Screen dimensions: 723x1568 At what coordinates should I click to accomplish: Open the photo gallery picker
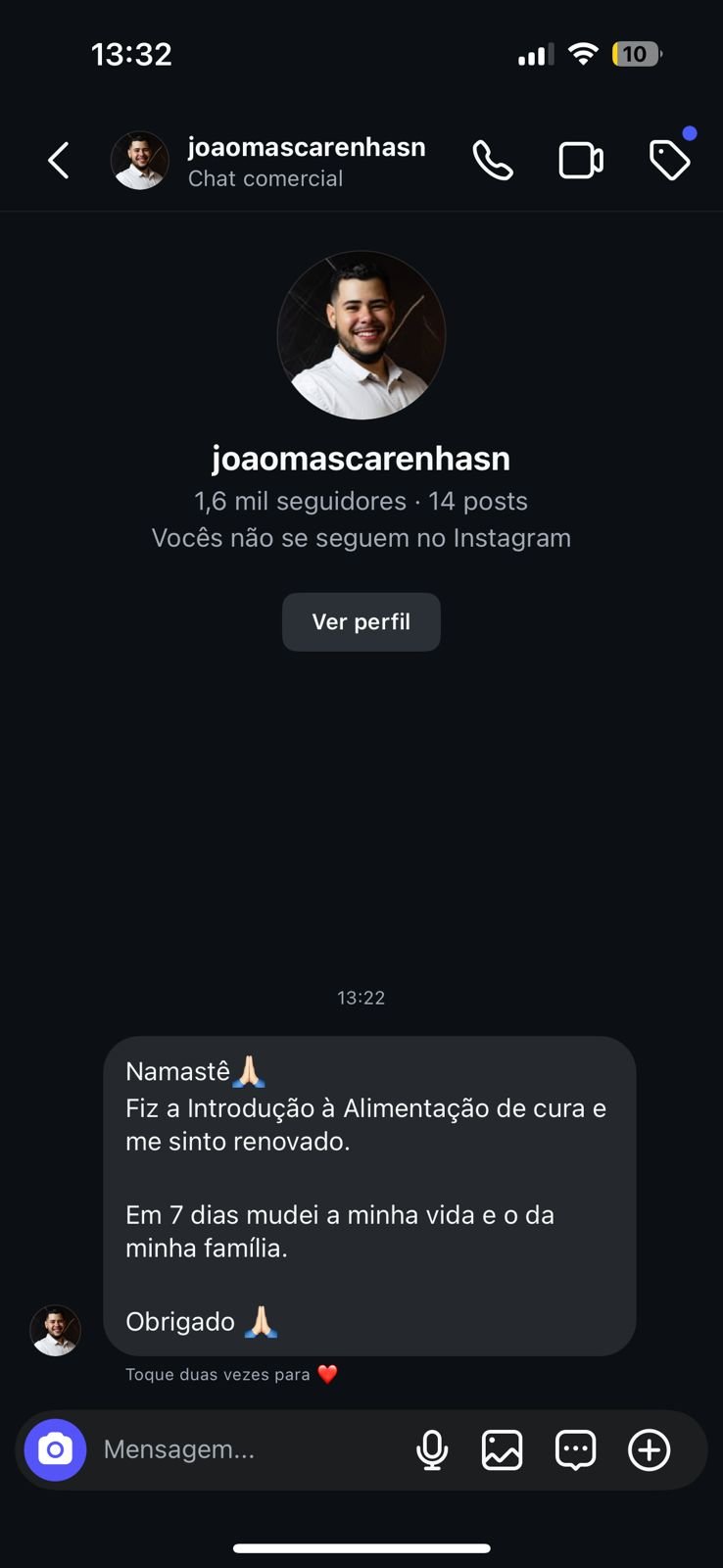click(502, 1449)
